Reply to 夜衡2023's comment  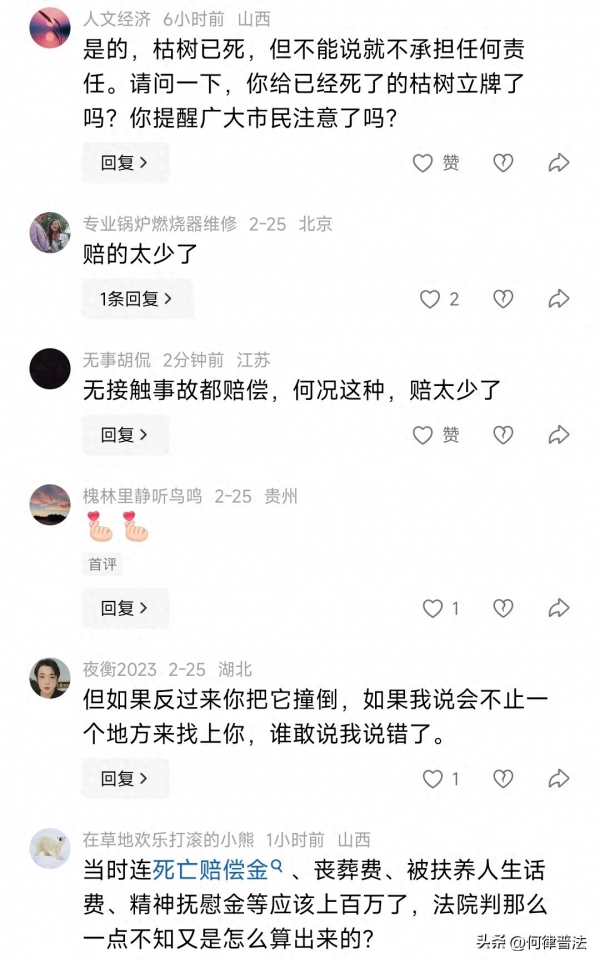[125, 778]
